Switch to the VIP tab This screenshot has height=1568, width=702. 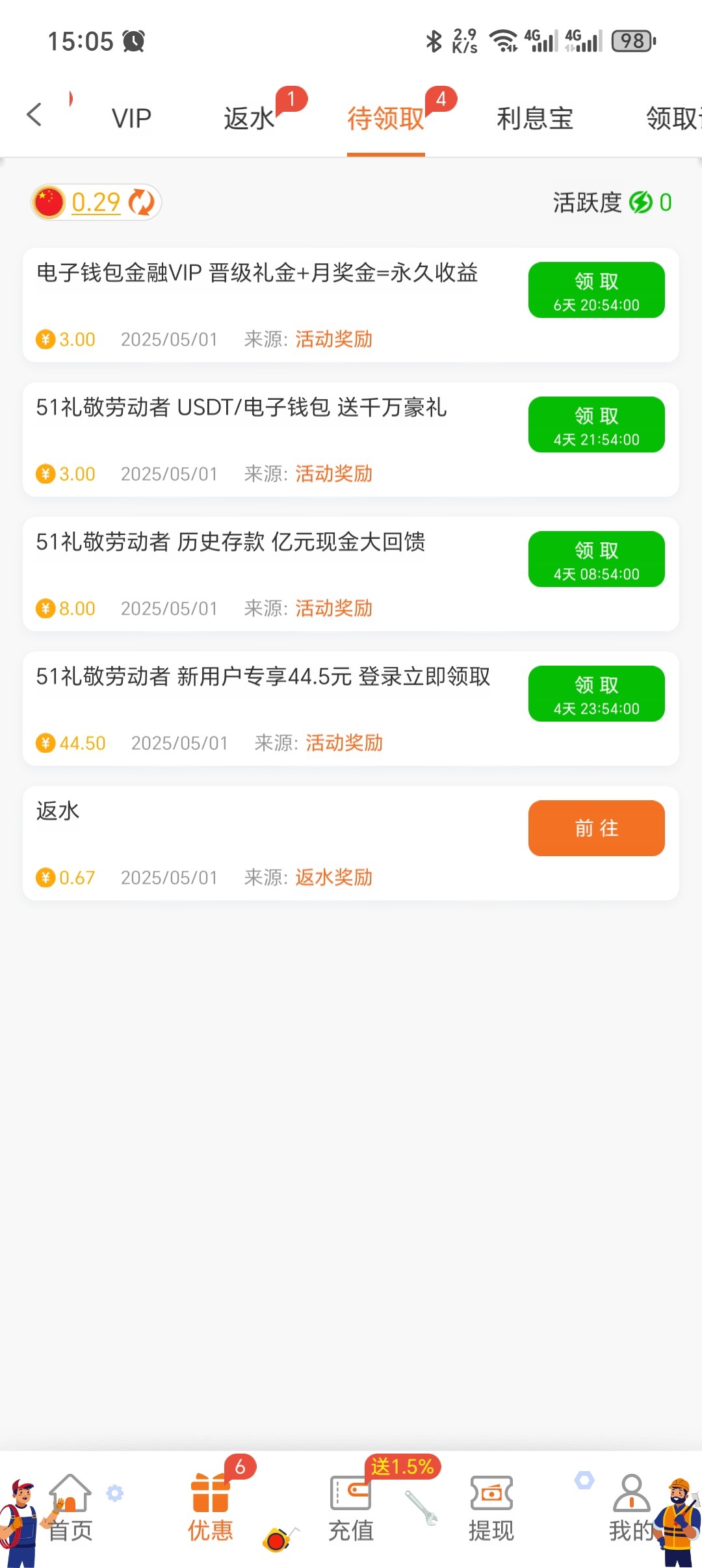click(131, 118)
